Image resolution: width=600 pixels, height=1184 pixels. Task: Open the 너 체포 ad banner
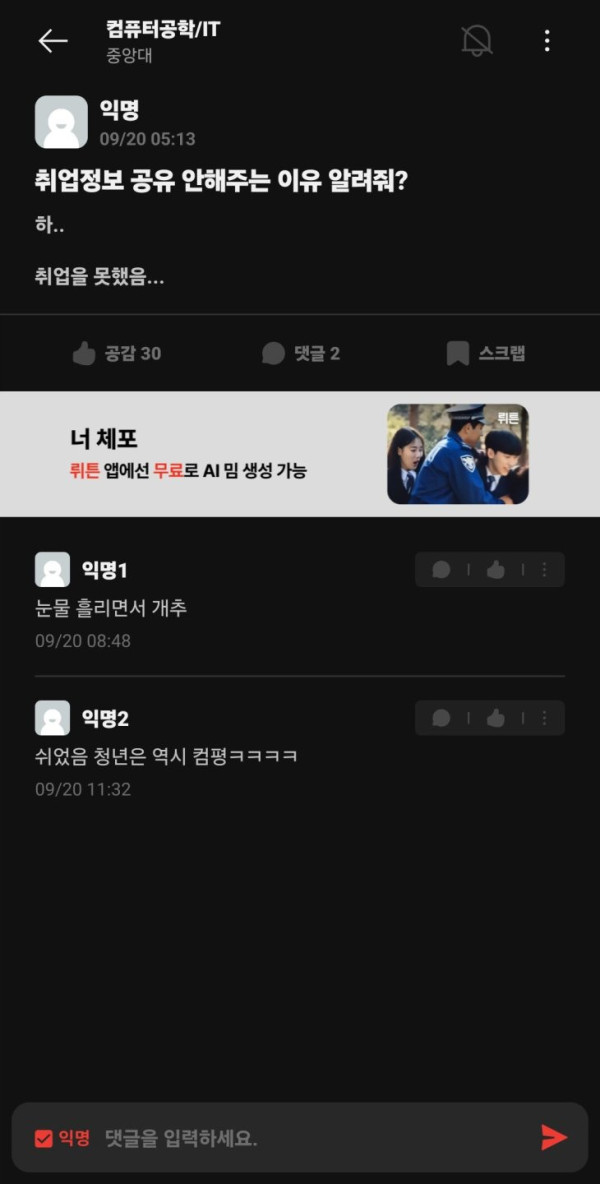[x=300, y=454]
